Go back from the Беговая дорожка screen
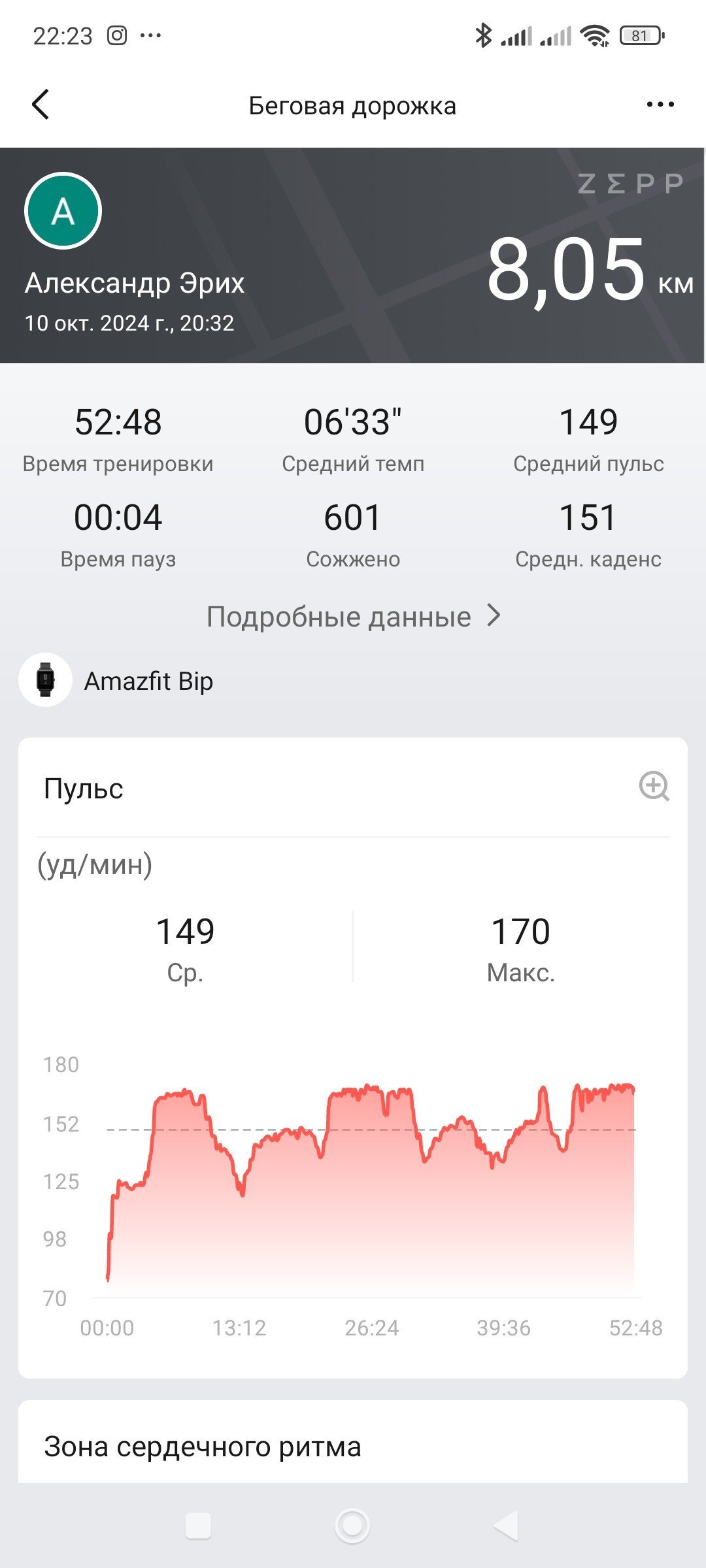Image resolution: width=706 pixels, height=1568 pixels. [41, 105]
